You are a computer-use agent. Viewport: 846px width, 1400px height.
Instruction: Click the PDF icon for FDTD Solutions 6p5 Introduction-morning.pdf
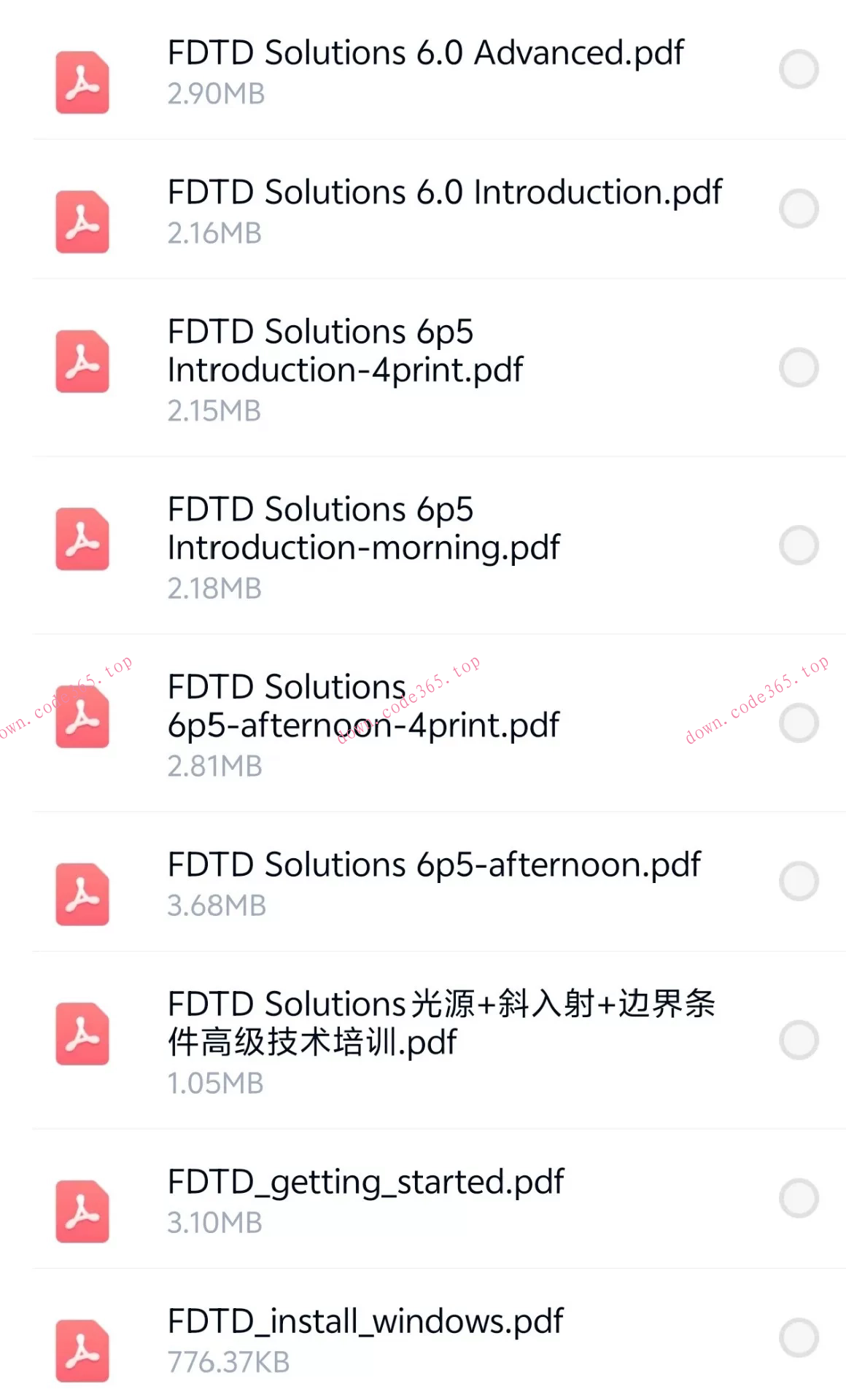click(82, 540)
